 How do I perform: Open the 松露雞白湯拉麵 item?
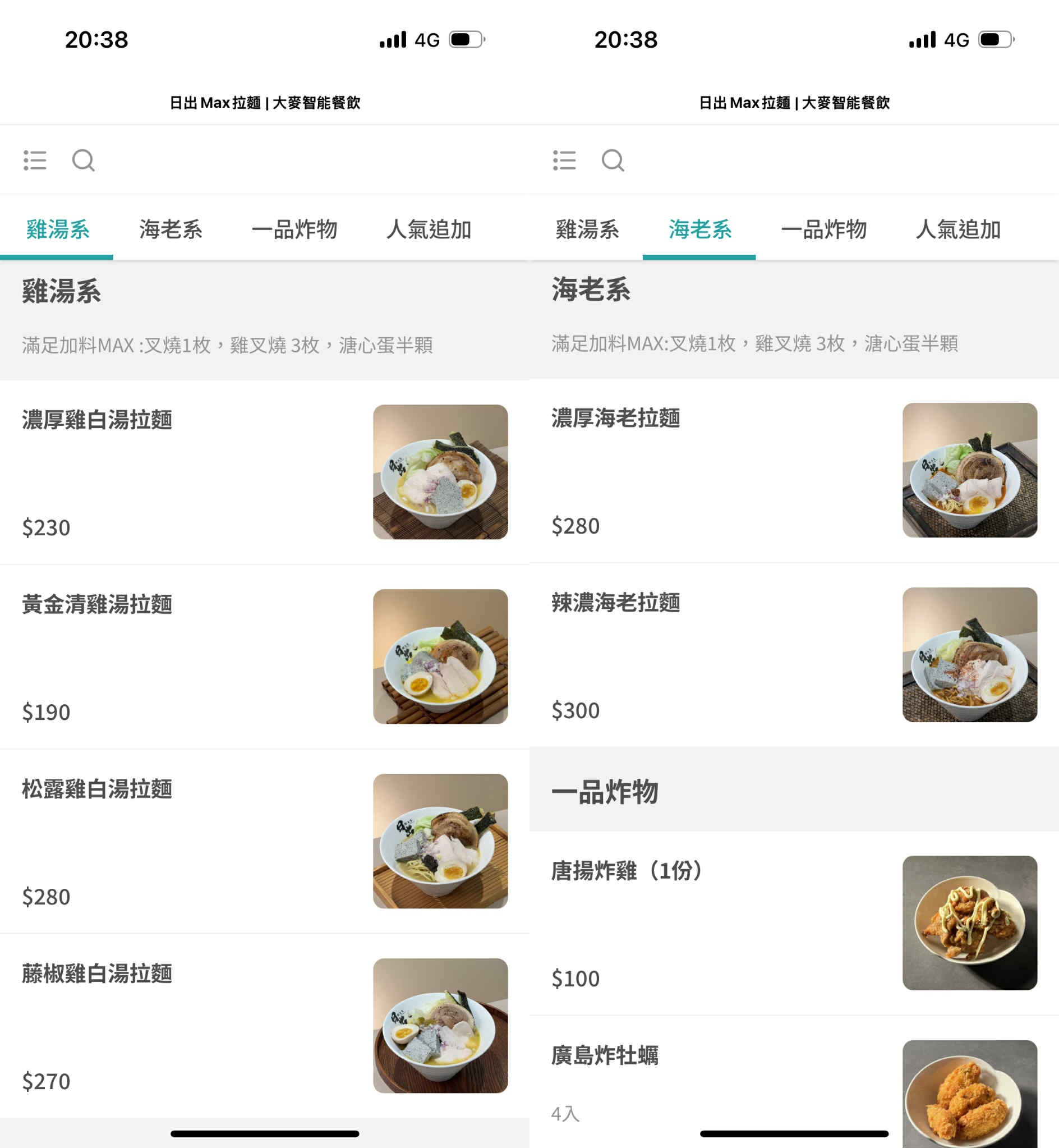(229, 842)
